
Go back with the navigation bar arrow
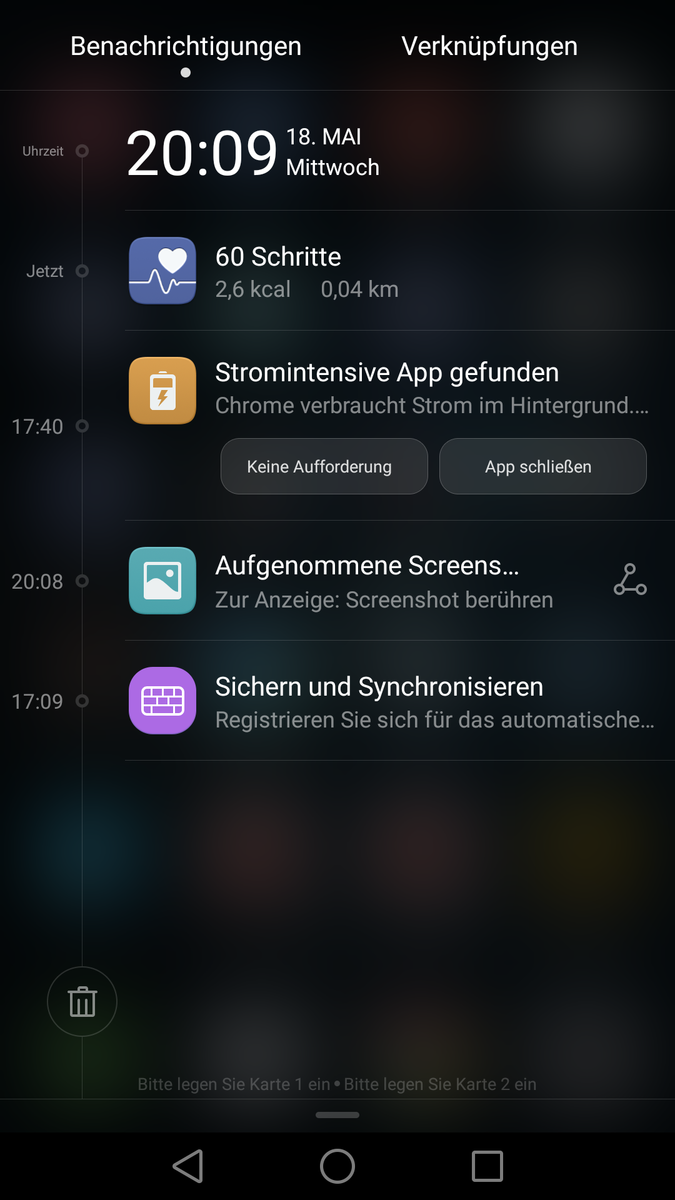pyautogui.click(x=188, y=1166)
